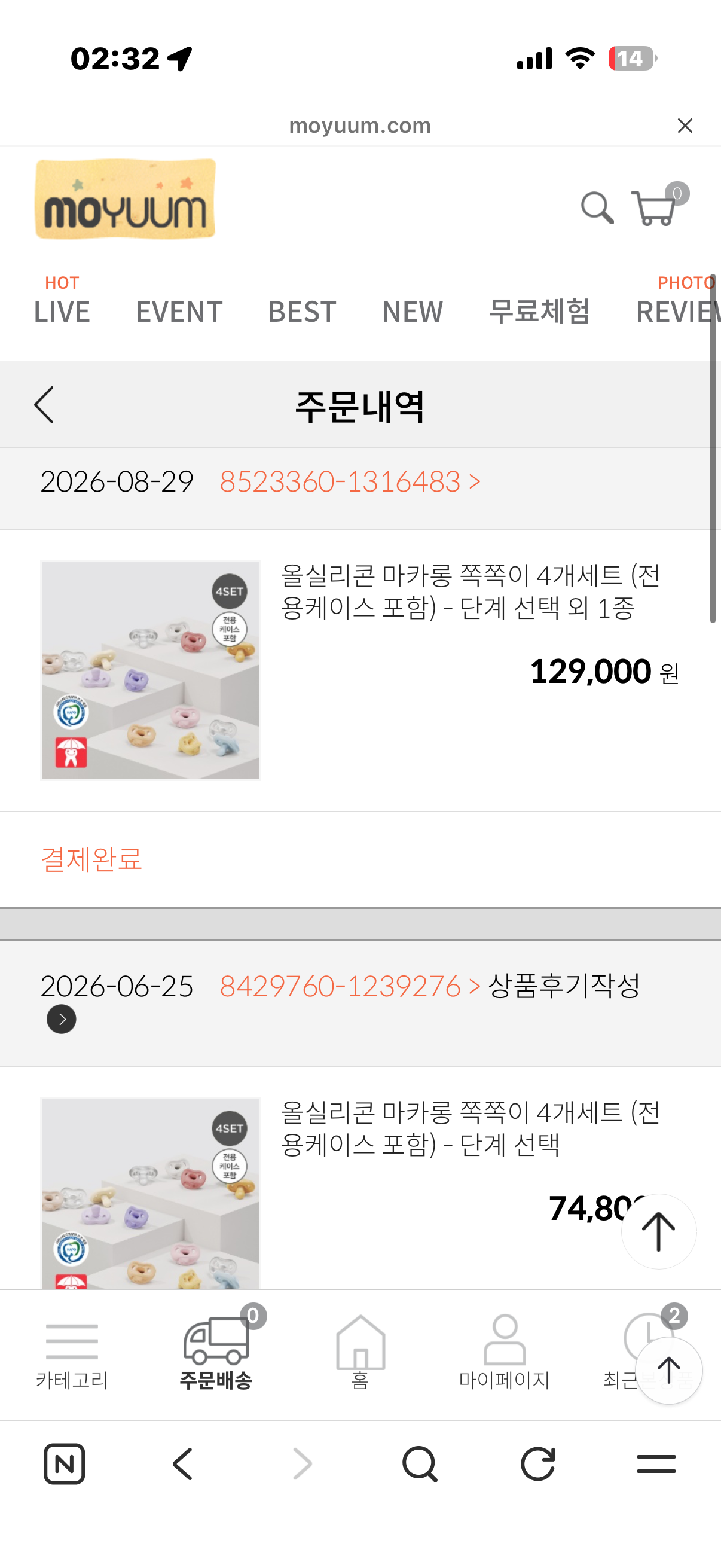Screen dimensions: 721x1568
Task: Switch to the EVENT tab
Action: 179,311
